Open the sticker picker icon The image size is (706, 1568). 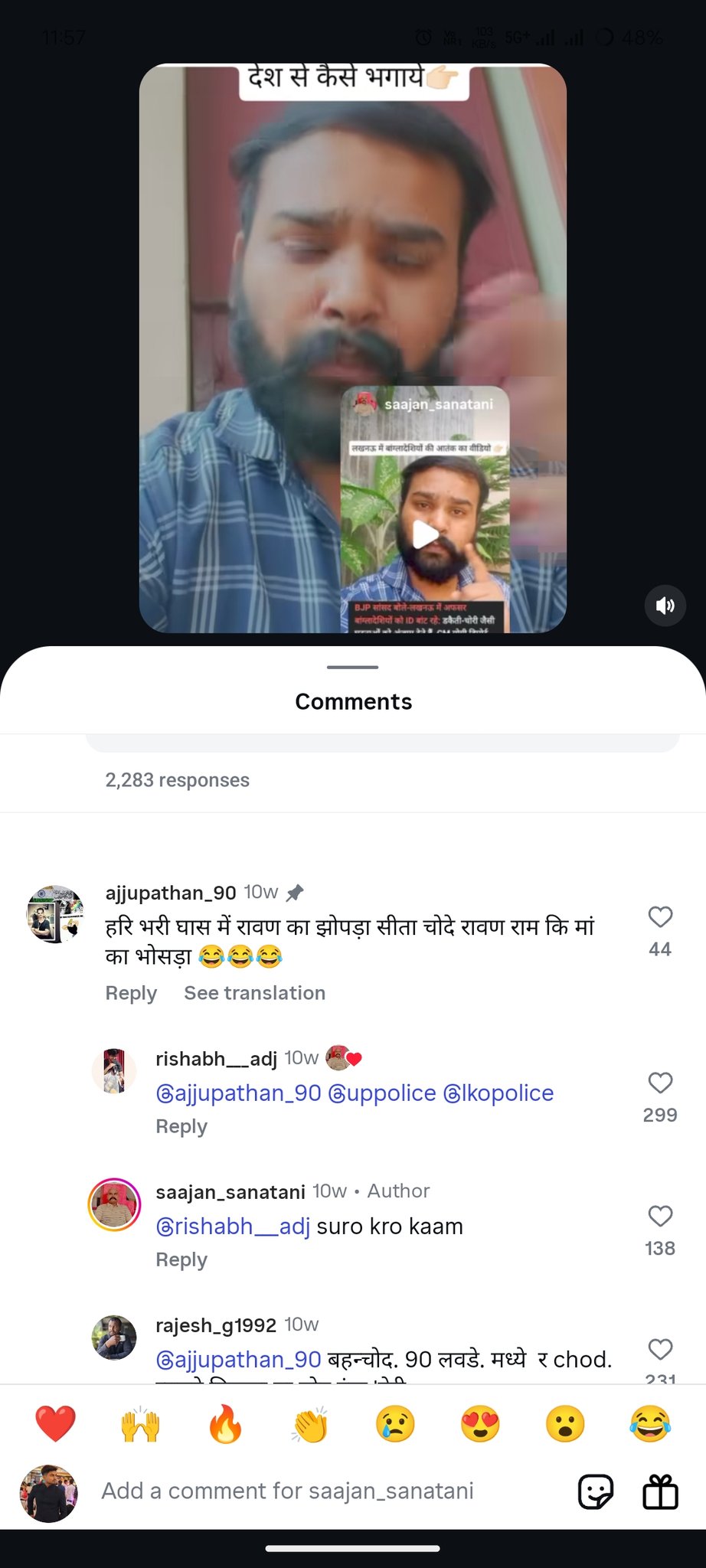click(x=595, y=1491)
